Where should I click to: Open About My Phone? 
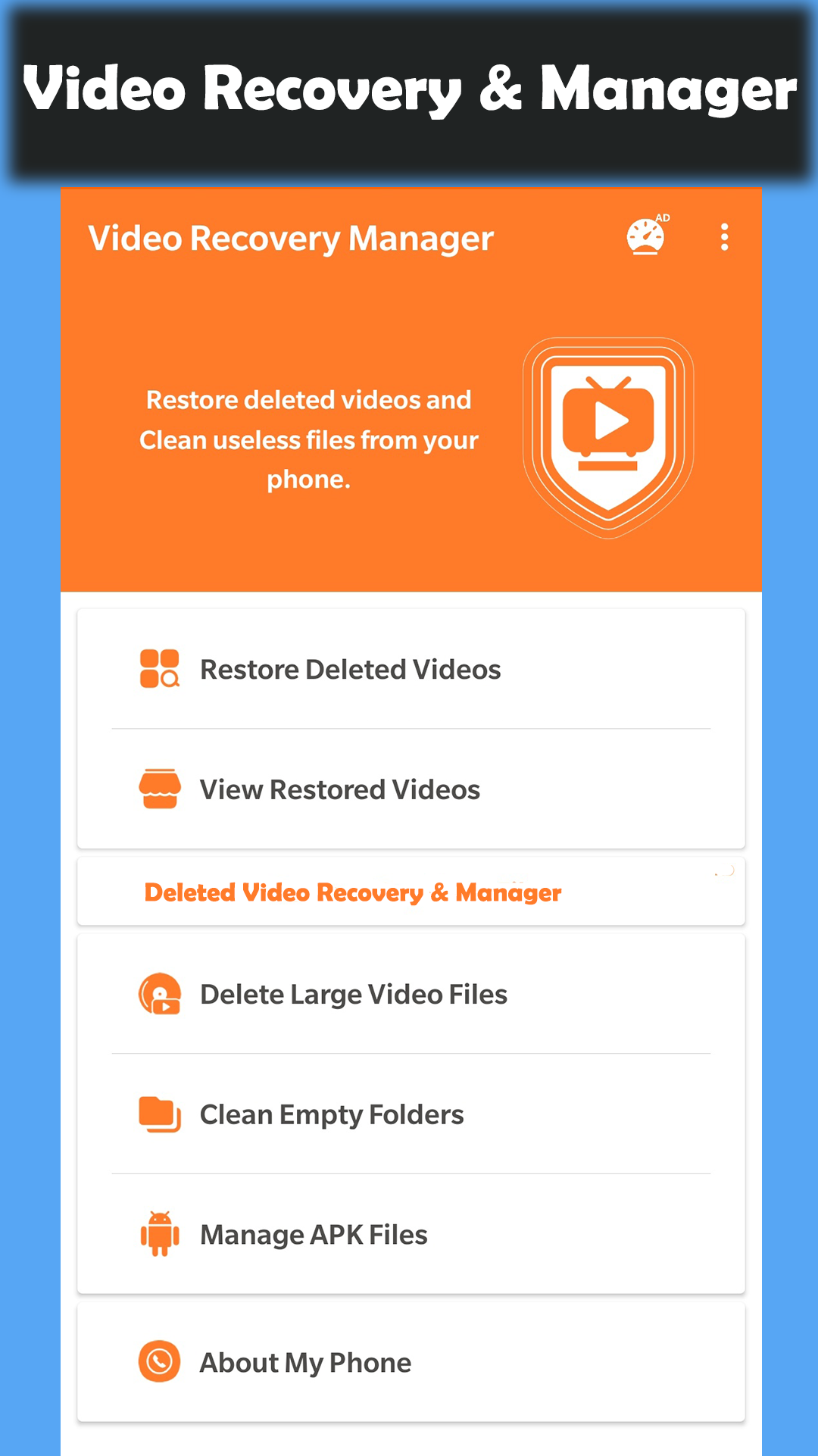pyautogui.click(x=304, y=1363)
